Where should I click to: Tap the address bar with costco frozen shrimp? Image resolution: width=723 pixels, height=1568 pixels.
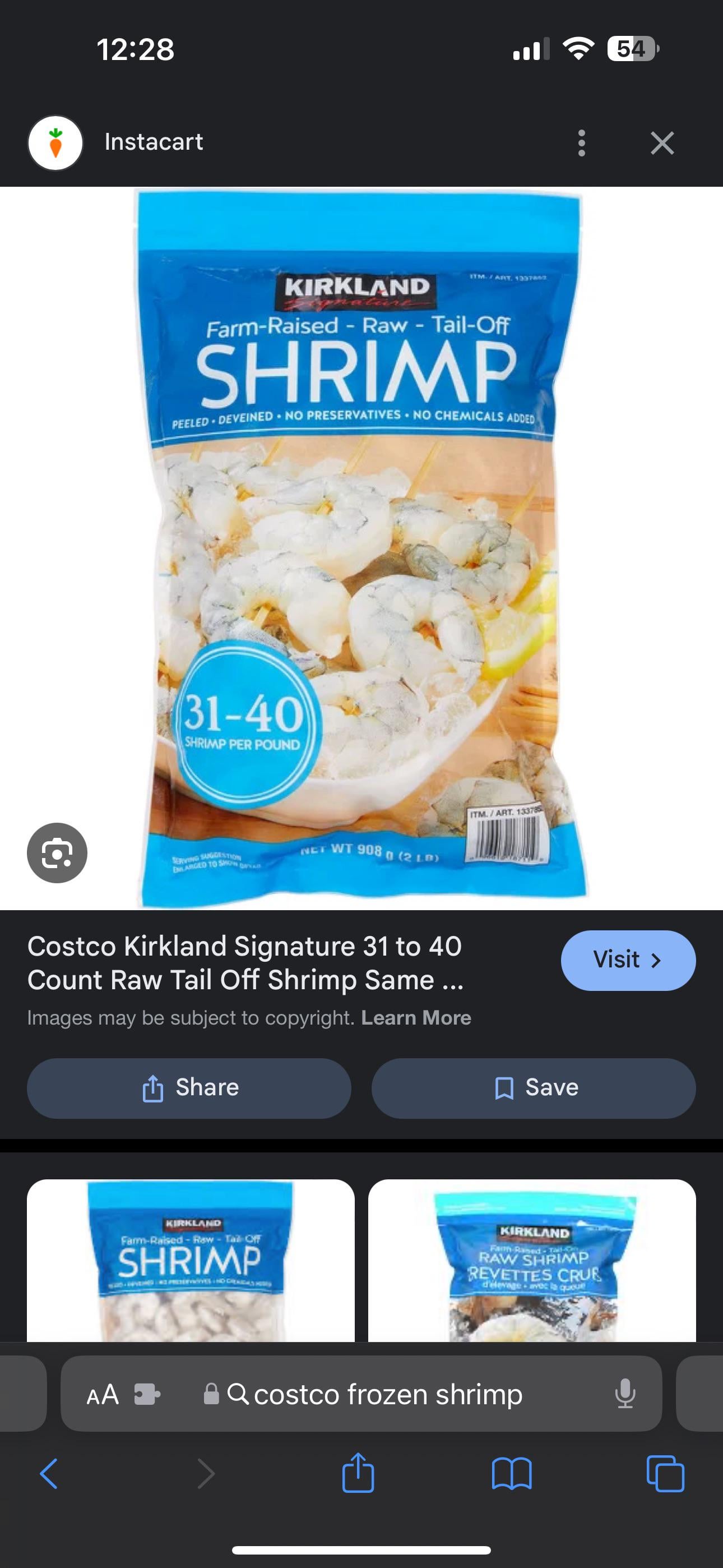click(x=387, y=1394)
